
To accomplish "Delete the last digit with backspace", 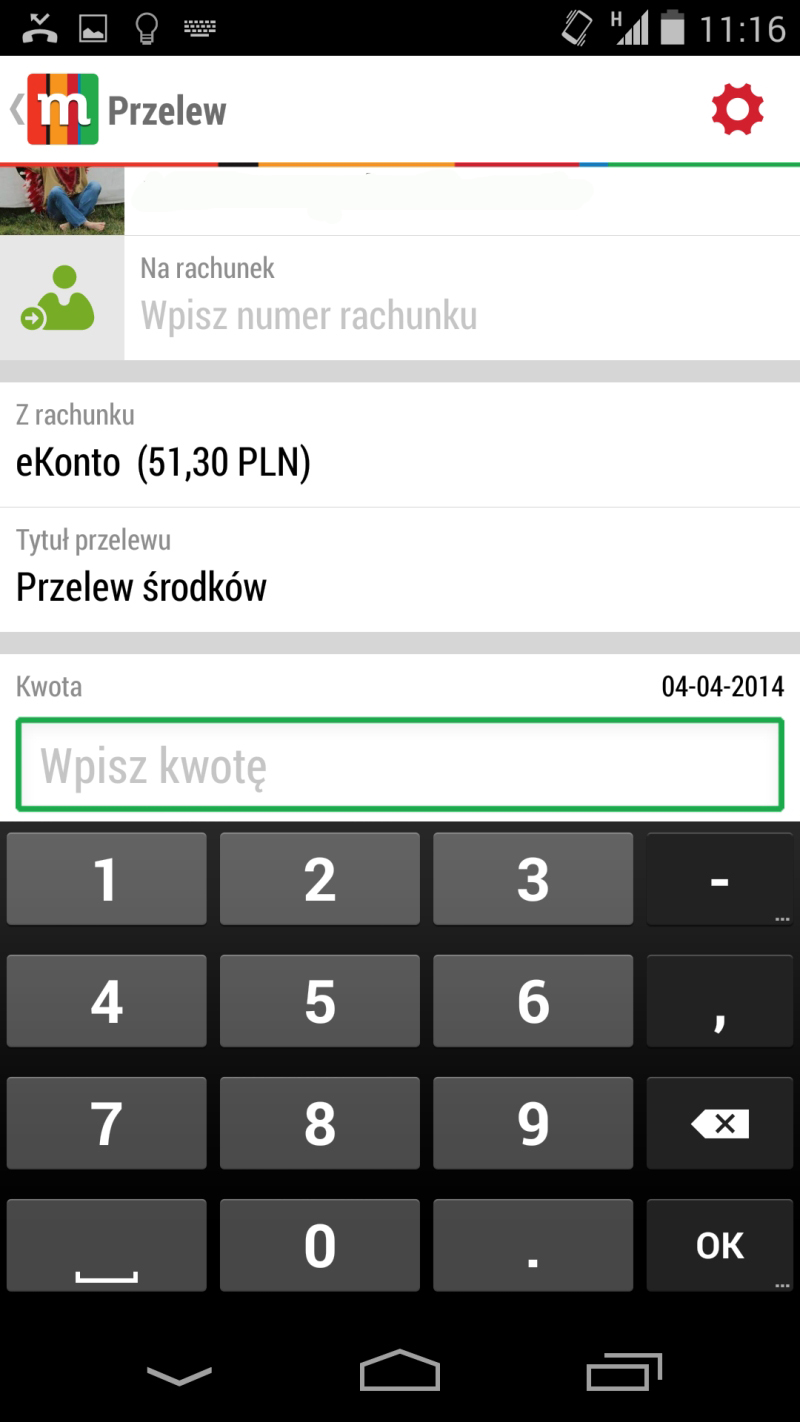I will click(720, 1124).
